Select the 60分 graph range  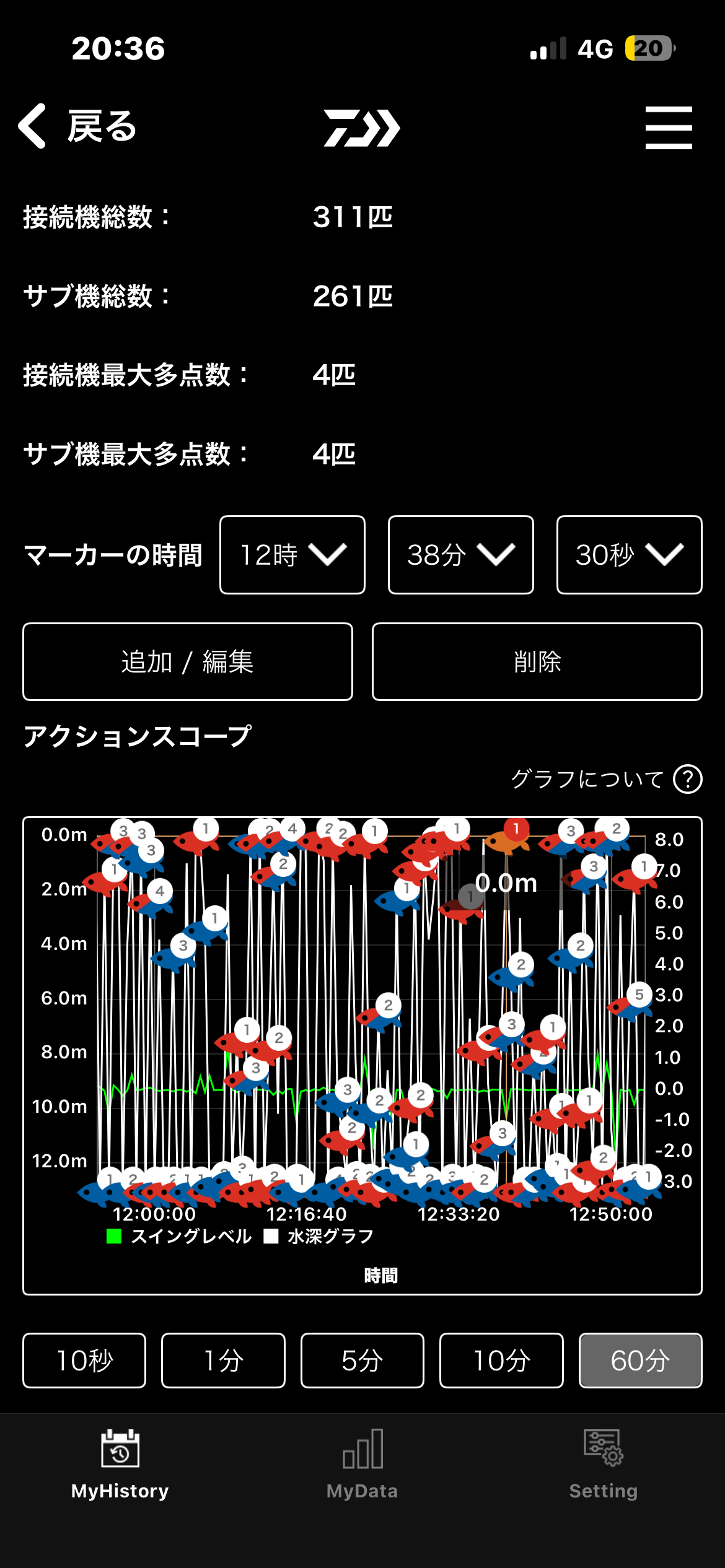click(x=640, y=1361)
